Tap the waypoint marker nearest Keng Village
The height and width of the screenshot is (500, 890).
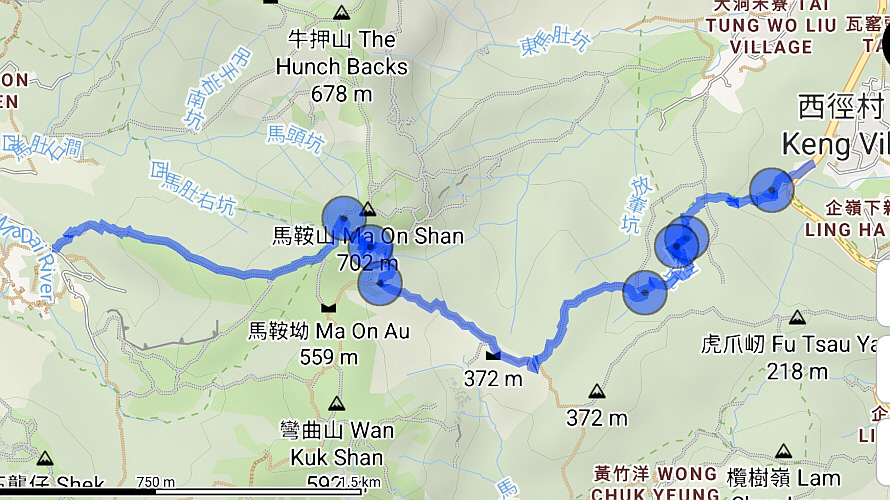click(x=771, y=189)
